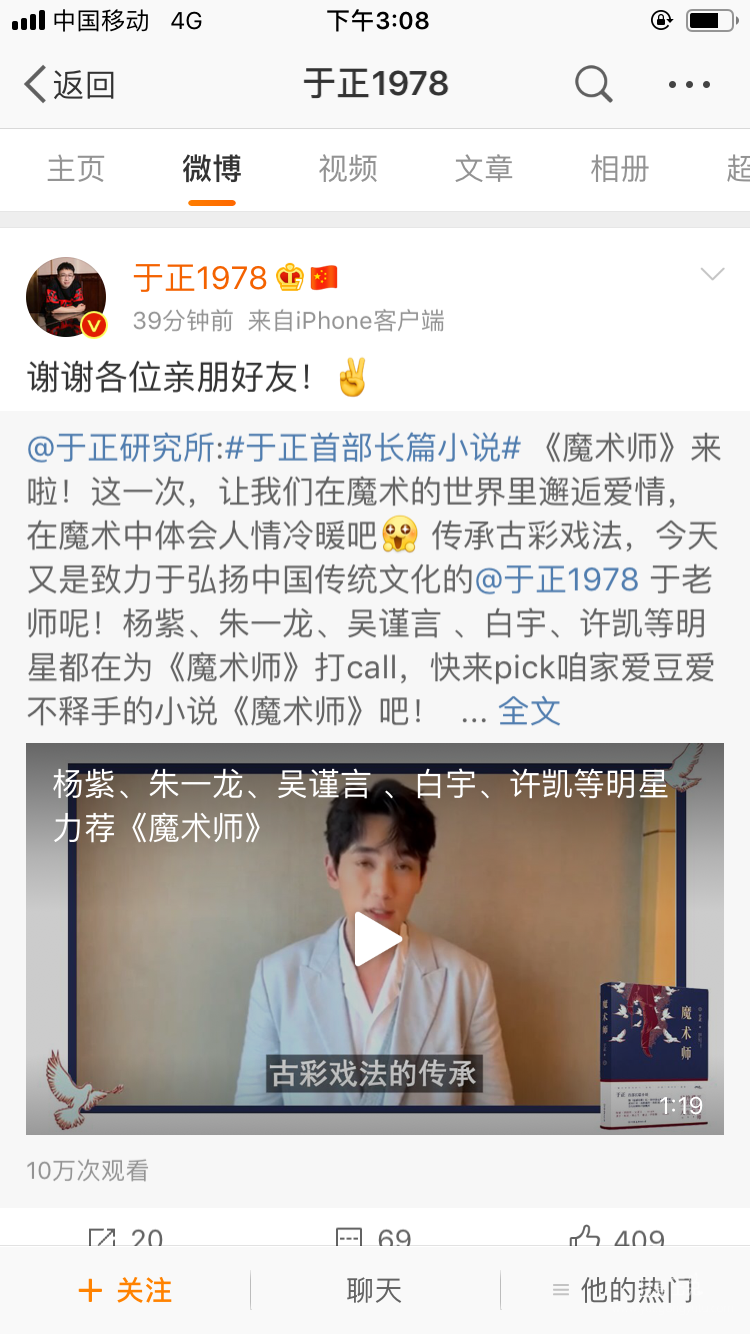Screen dimensions: 750x1334
Task: Open the @于正研究所 mention link
Action: pos(122,449)
